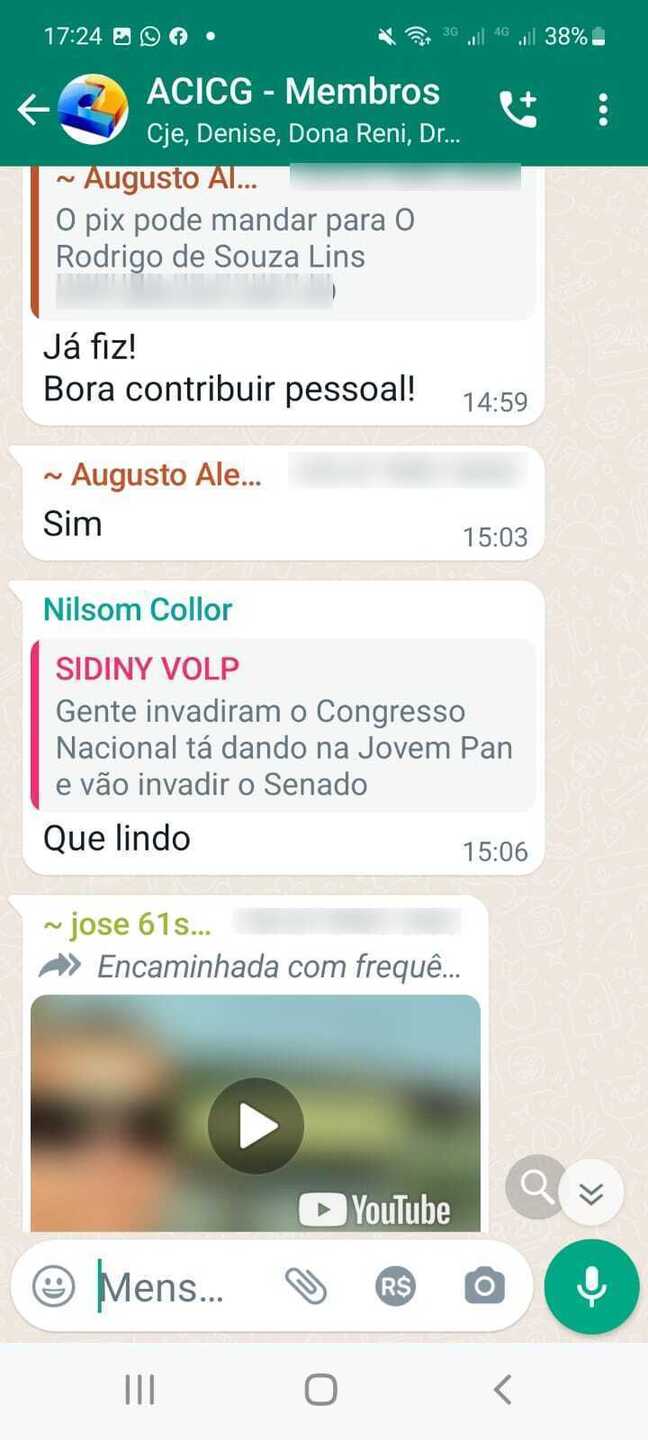648x1440 pixels.
Task: View the quoted SIDINY VOLP message
Action: click(x=284, y=724)
